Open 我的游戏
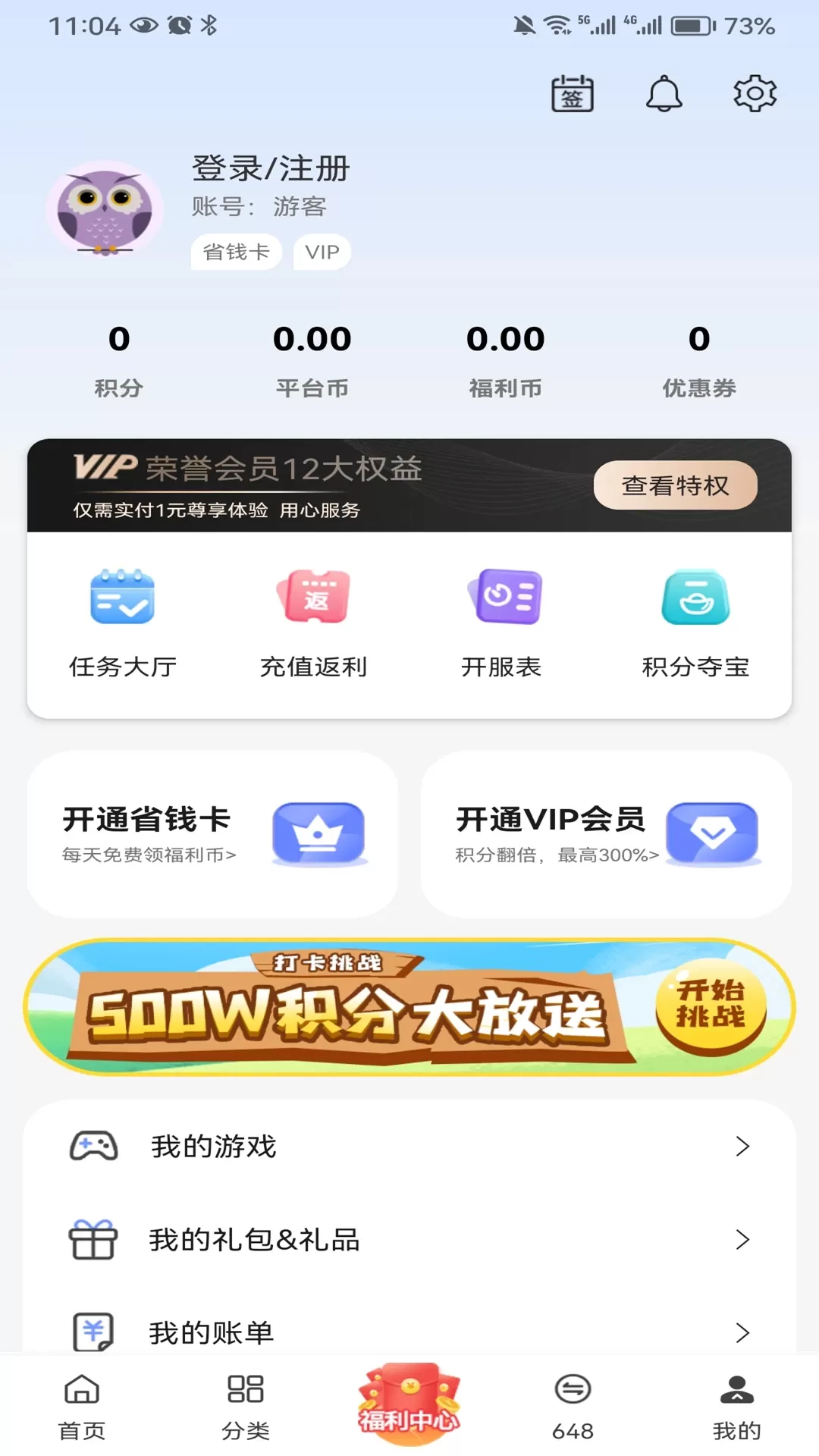 (409, 1146)
